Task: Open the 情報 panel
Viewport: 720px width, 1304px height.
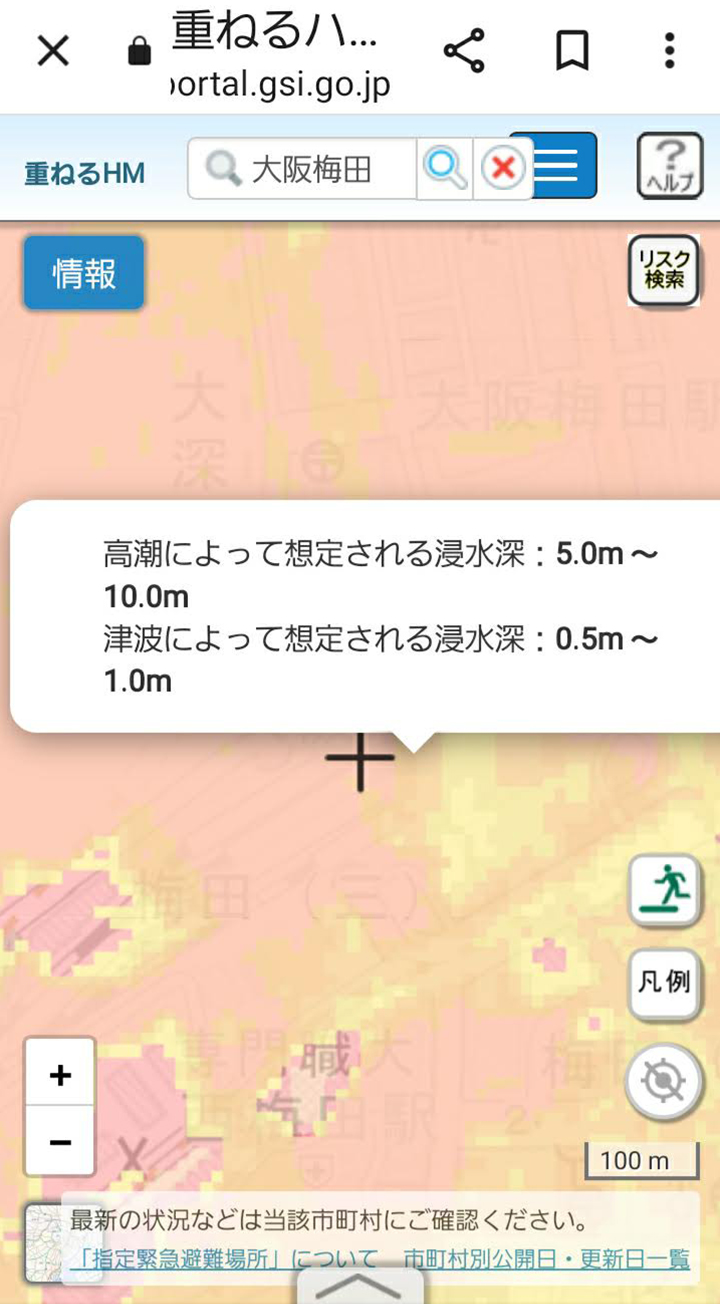Action: point(84,272)
